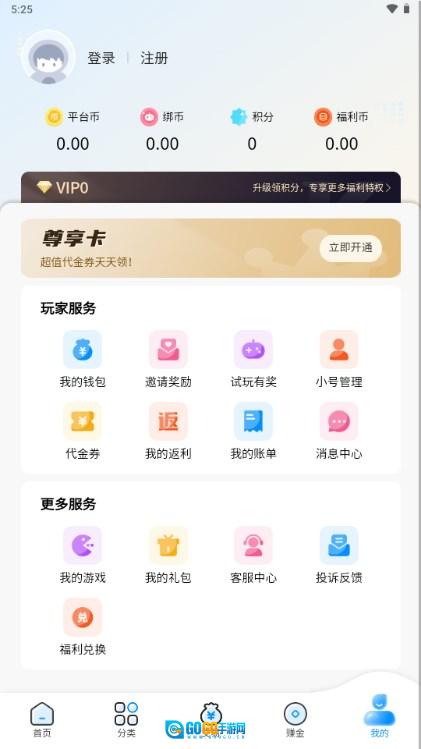The image size is (421, 749).
Task: Open 试玩有奖
Action: coord(253,359)
